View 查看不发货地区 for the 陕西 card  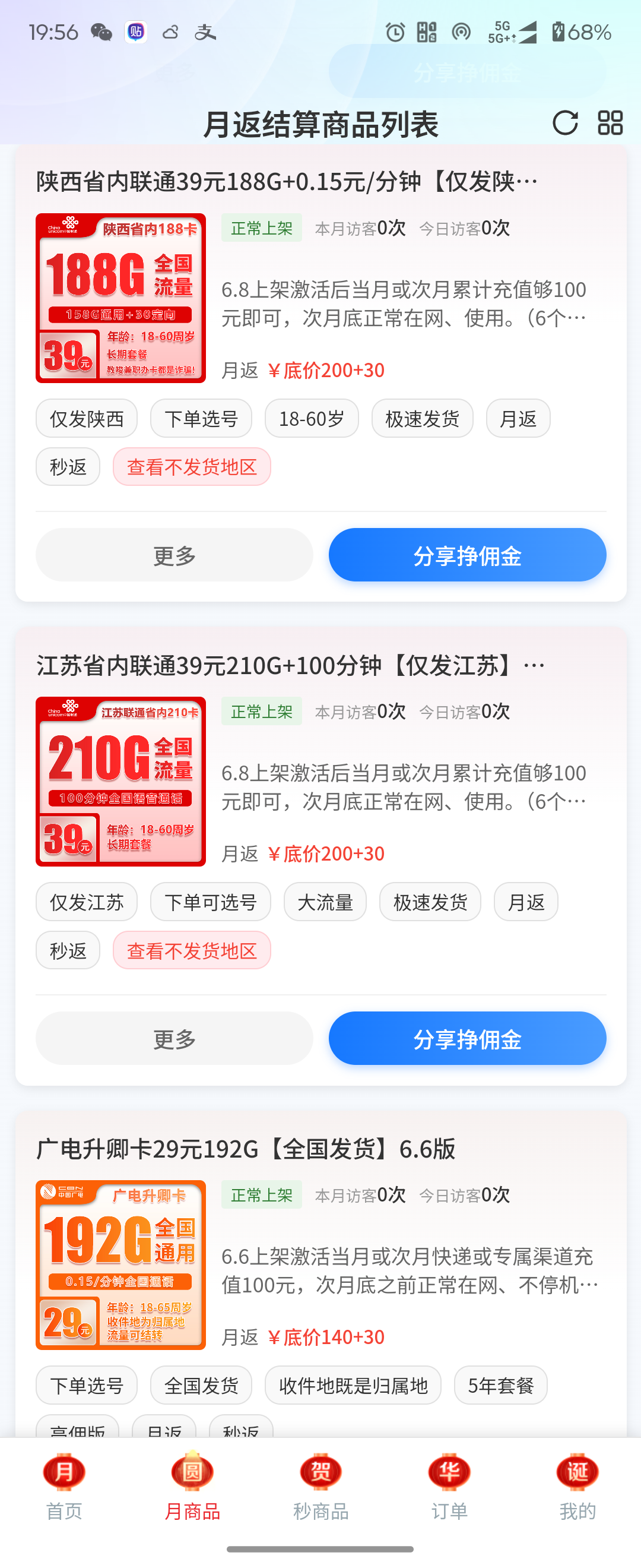coord(192,467)
